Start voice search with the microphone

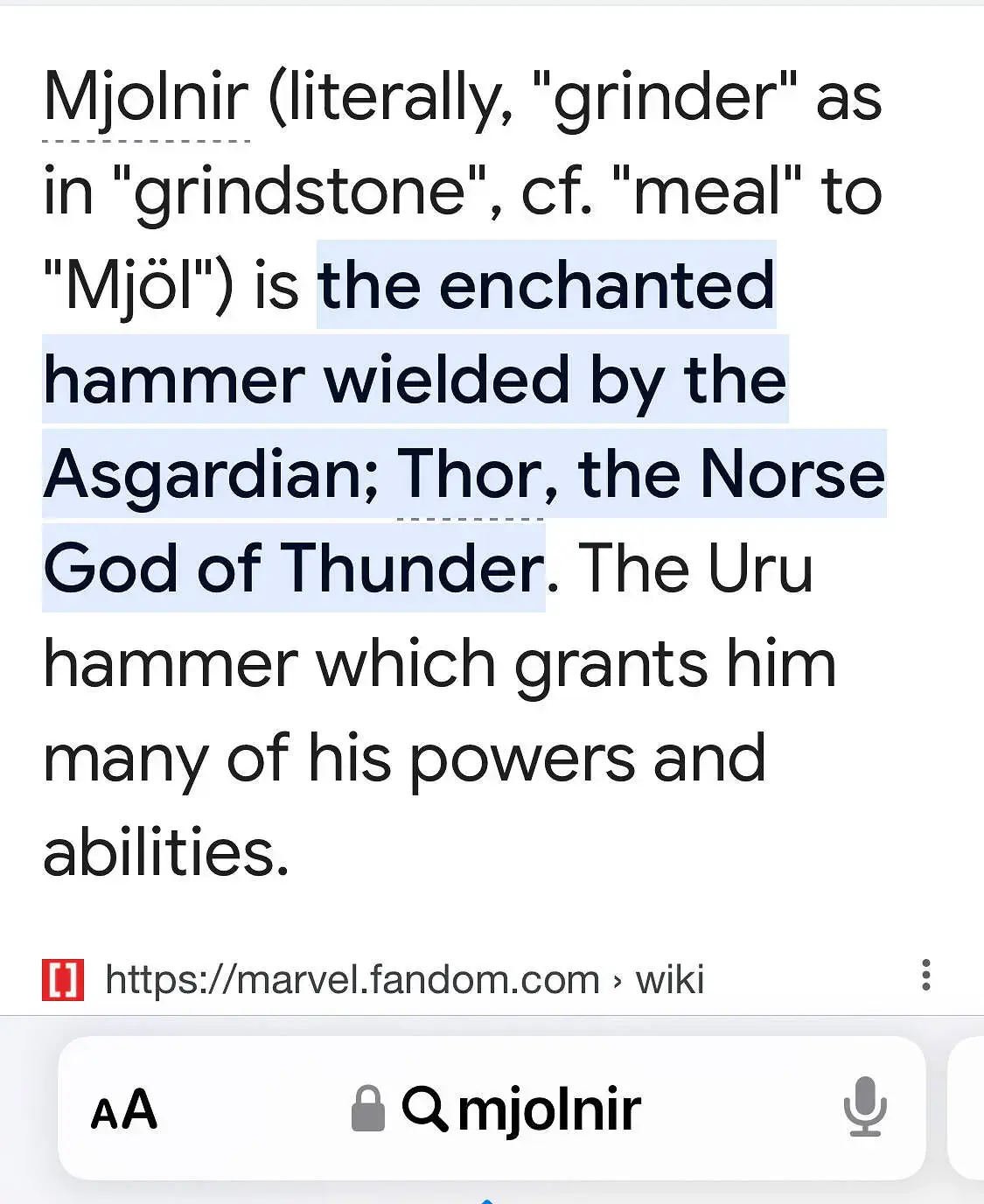pos(864,1107)
